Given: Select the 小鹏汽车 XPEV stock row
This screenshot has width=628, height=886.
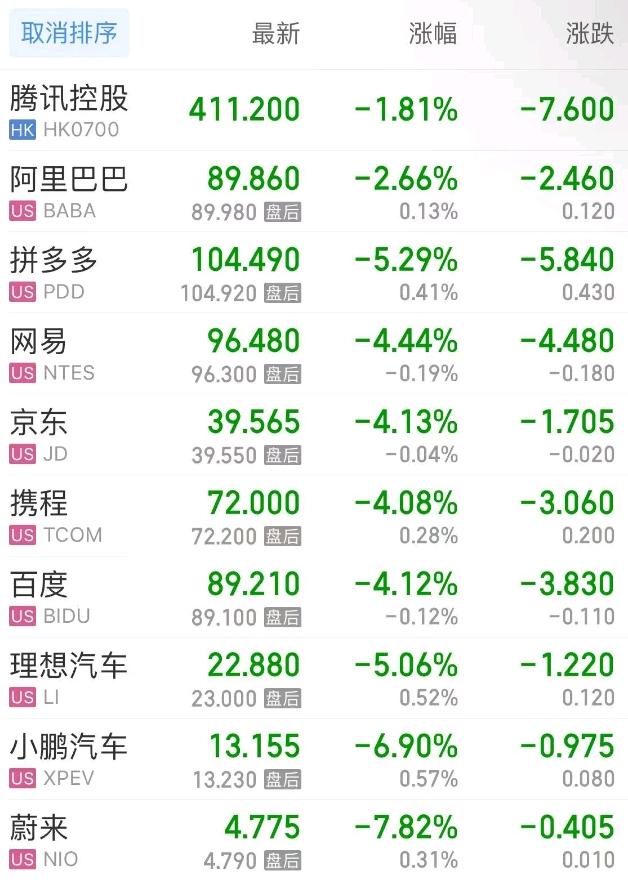Looking at the screenshot, I should 69,758.
